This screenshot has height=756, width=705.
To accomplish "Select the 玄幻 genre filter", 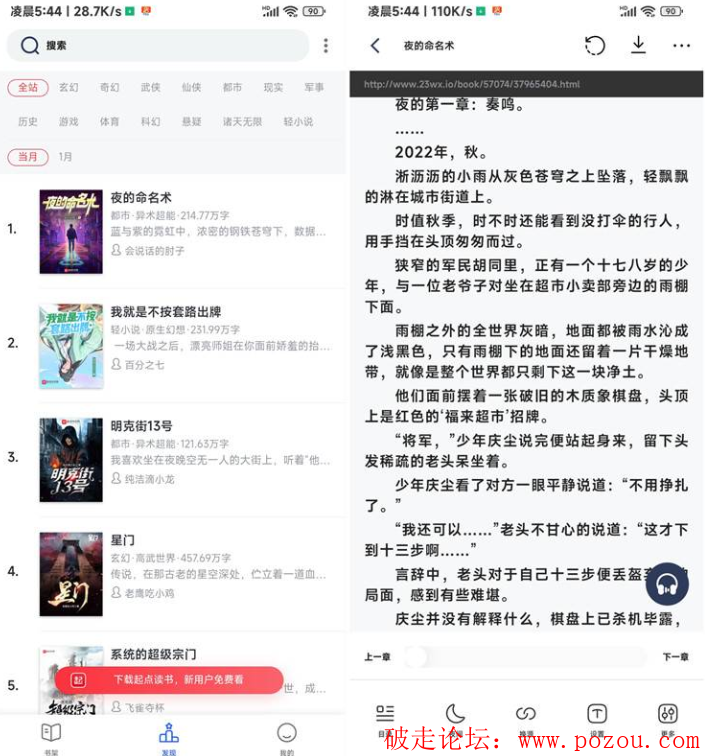I will click(x=69, y=88).
